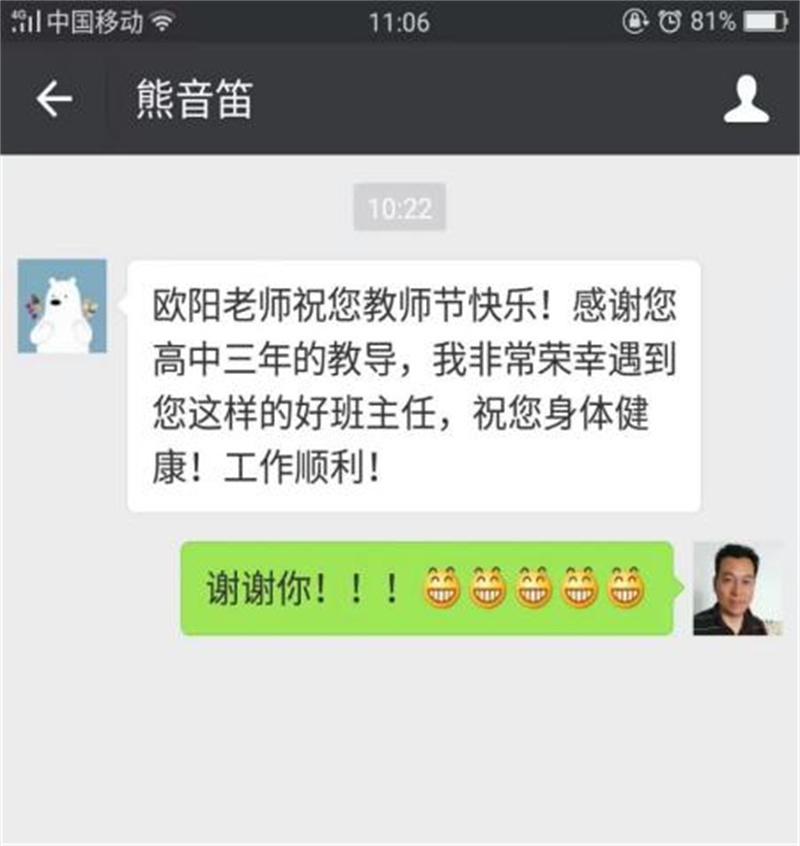This screenshot has width=800, height=846.
Task: Go back from the 熊音笛 chat
Action: [54, 99]
